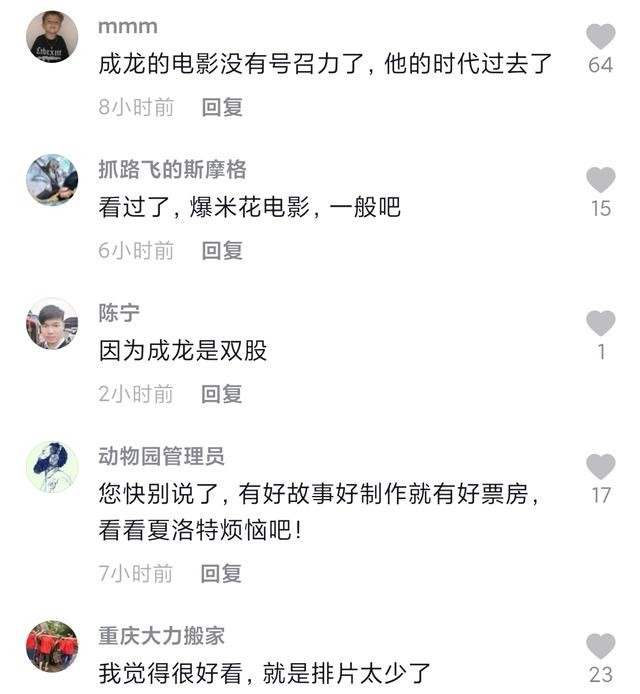The image size is (640, 694).
Task: Like mmm's comment about 成龙的电影
Action: [600, 37]
